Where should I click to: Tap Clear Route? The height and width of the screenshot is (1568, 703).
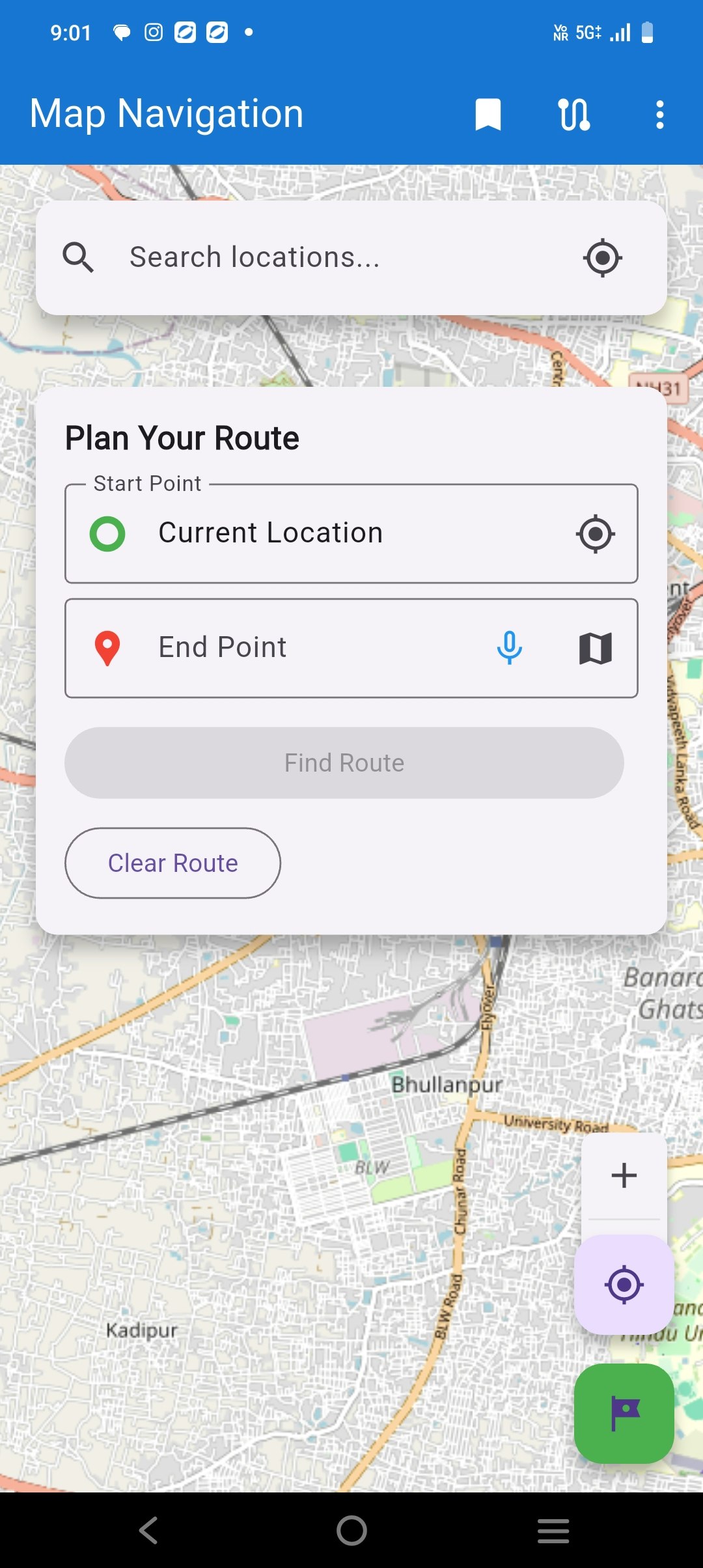pyautogui.click(x=172, y=863)
